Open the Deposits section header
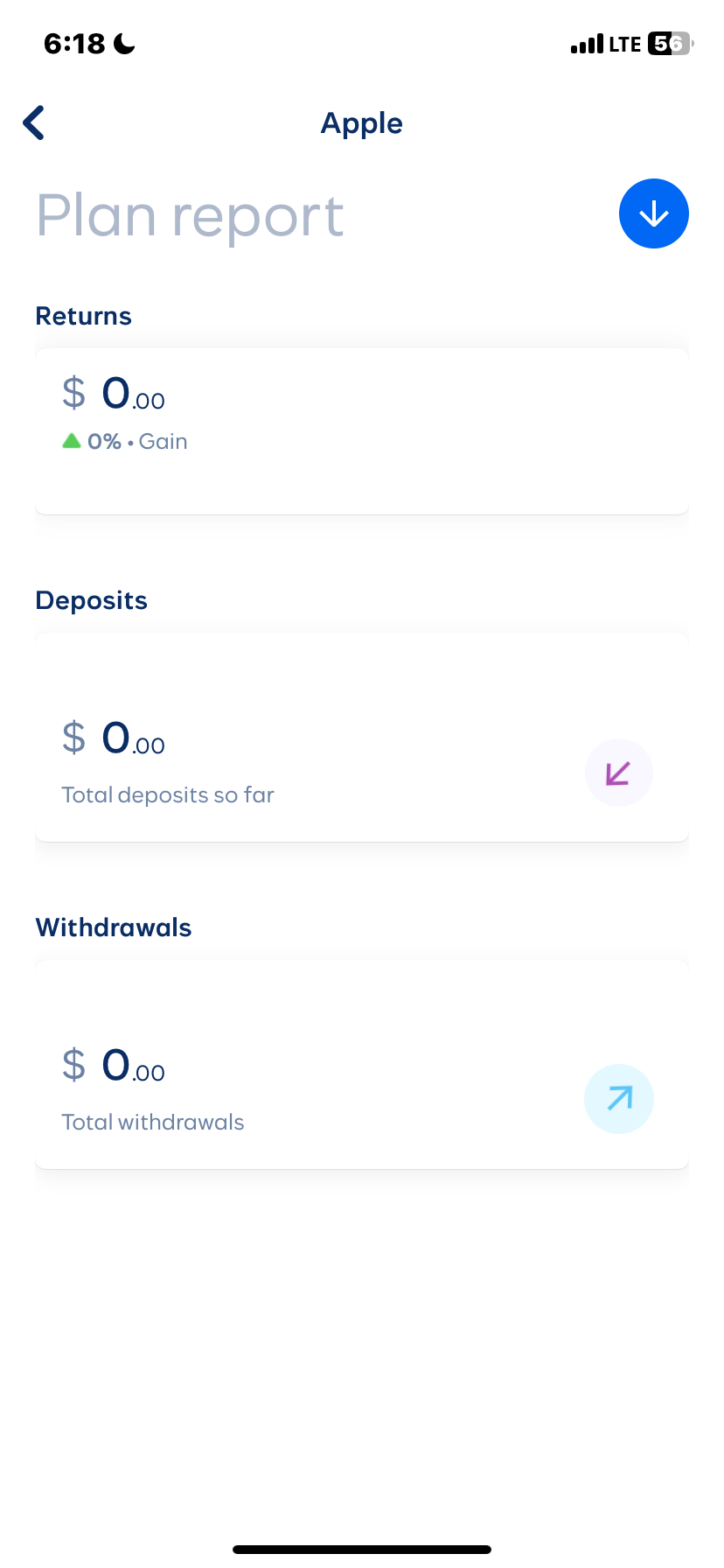Screen dimensions: 724x1568 [x=91, y=600]
